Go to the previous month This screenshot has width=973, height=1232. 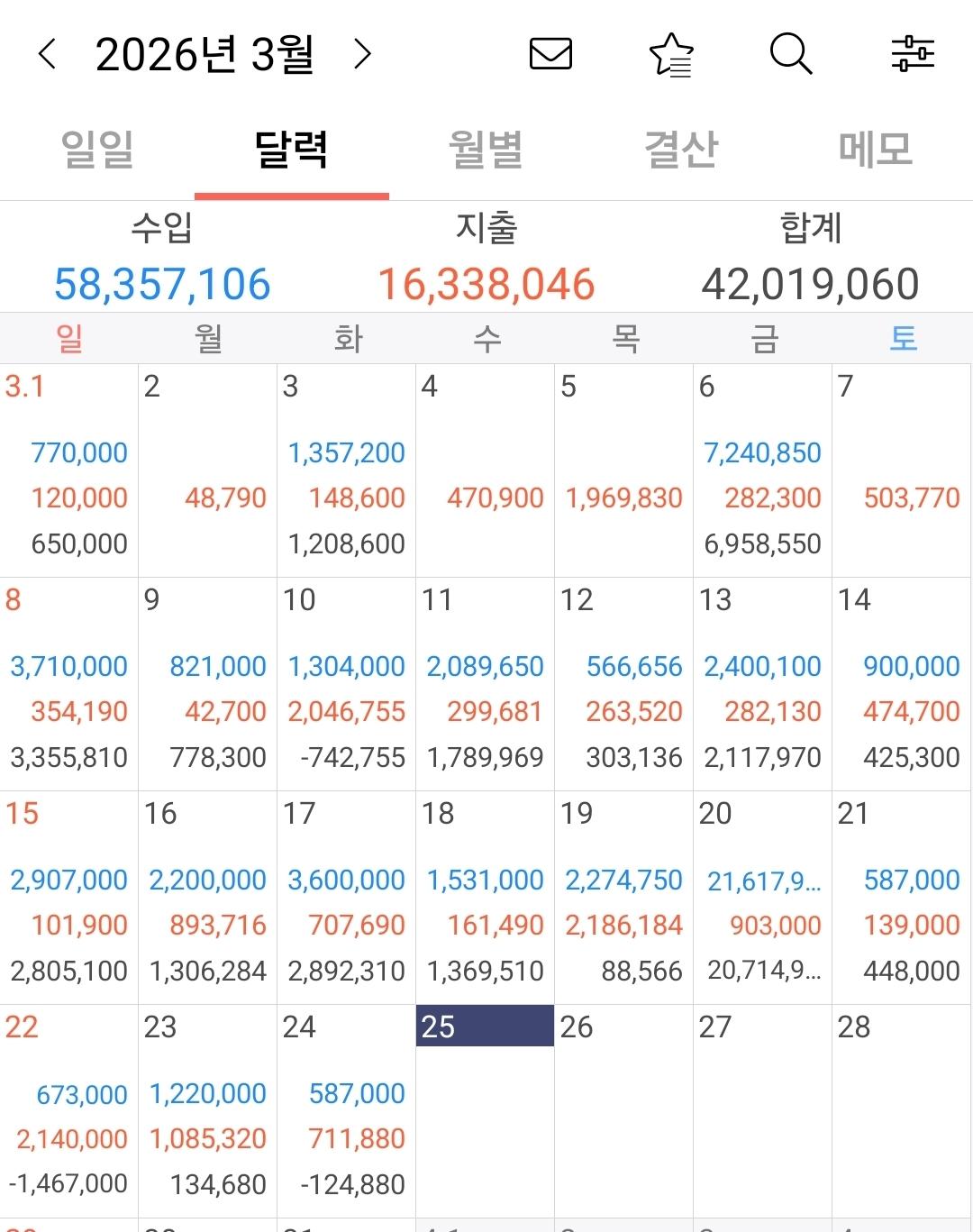click(x=48, y=55)
